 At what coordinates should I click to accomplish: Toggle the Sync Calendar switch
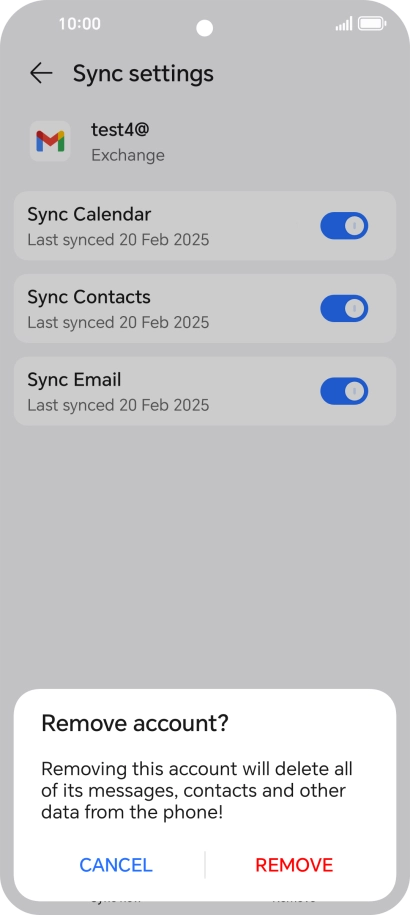[x=344, y=226]
